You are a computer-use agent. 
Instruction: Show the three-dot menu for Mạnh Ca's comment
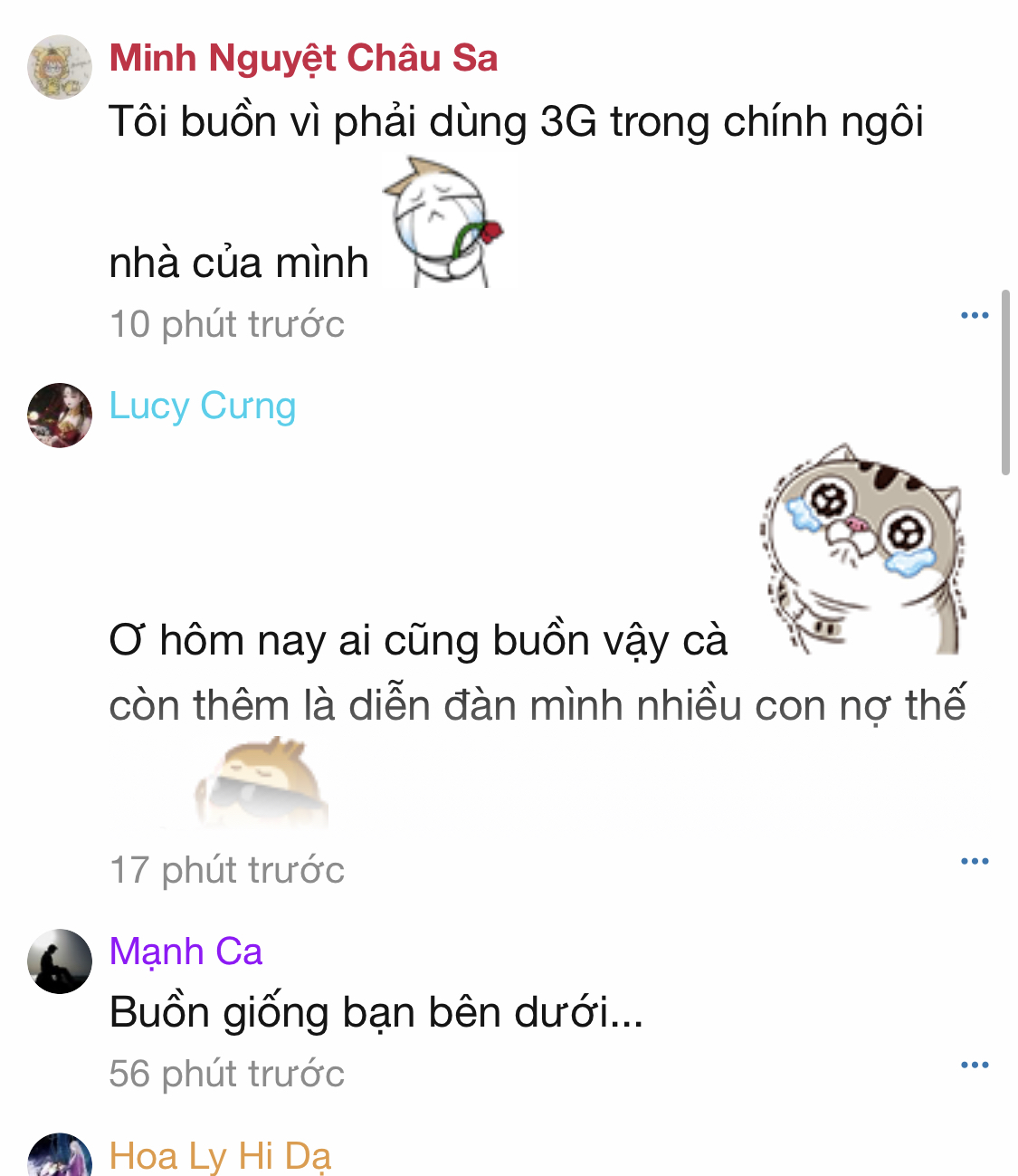(x=974, y=1065)
